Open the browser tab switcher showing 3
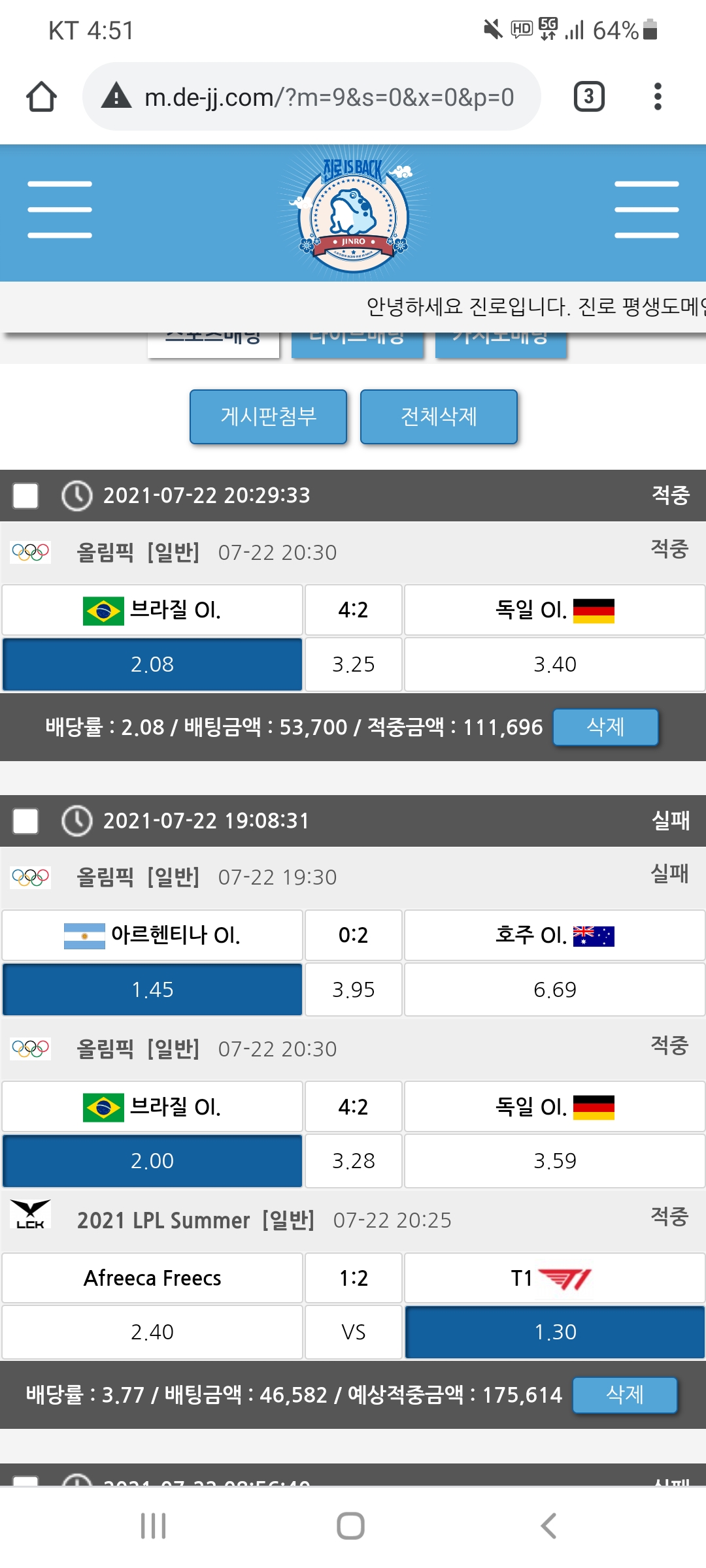This screenshot has width=706, height=1568. (588, 97)
